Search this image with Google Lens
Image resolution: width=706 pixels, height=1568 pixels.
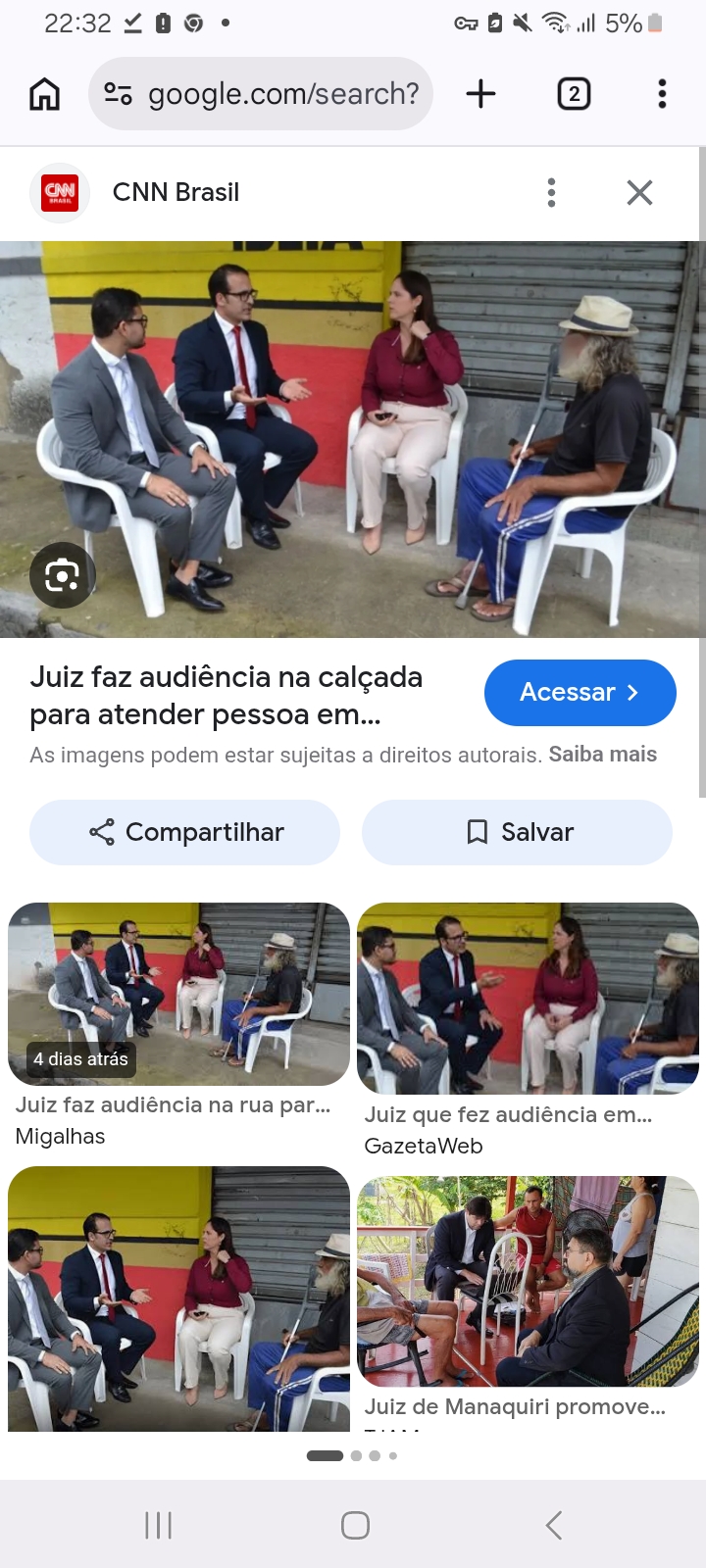[x=62, y=575]
